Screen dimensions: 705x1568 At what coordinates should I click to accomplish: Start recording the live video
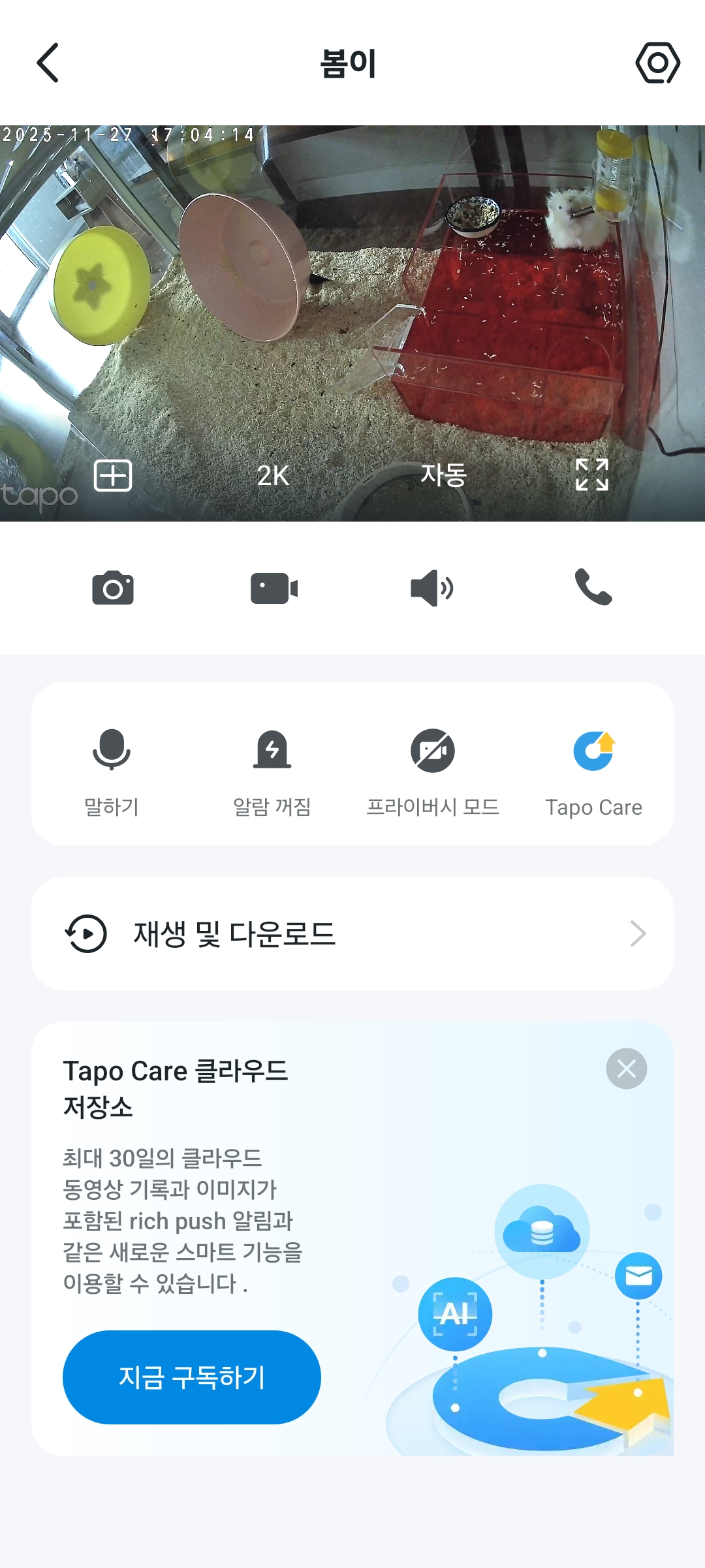[x=274, y=588]
